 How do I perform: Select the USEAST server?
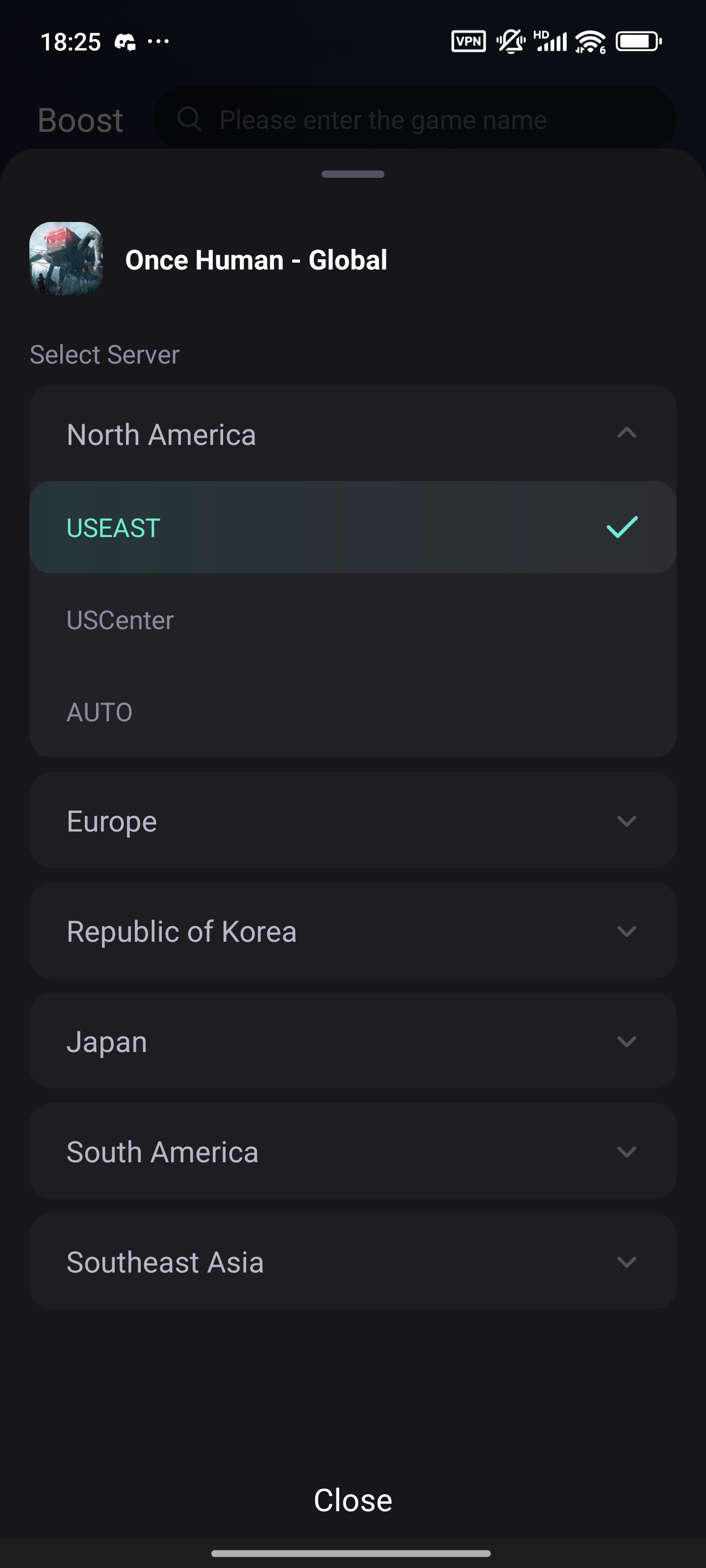coord(352,527)
